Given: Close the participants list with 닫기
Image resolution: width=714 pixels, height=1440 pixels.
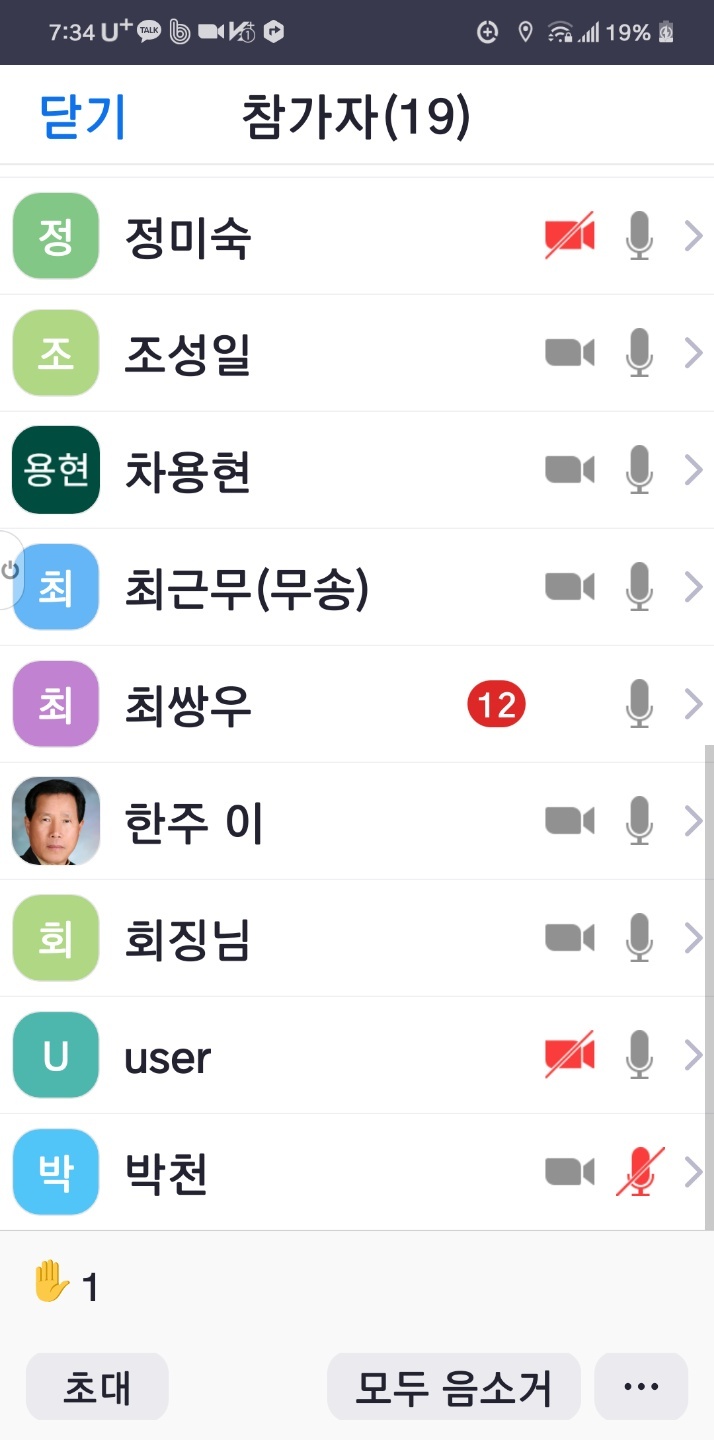Looking at the screenshot, I should [x=83, y=118].
